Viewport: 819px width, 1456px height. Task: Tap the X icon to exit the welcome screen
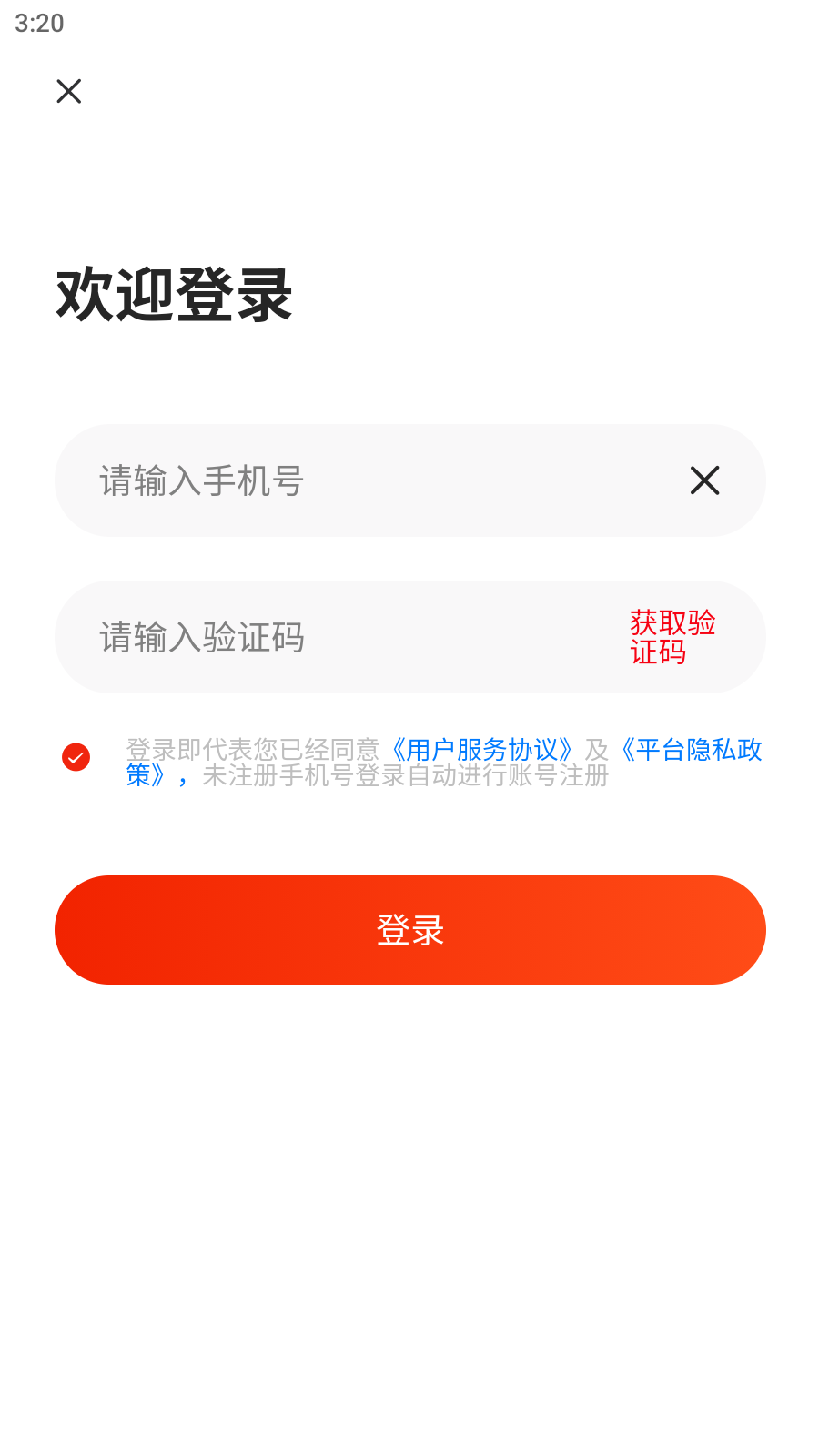coord(69,91)
